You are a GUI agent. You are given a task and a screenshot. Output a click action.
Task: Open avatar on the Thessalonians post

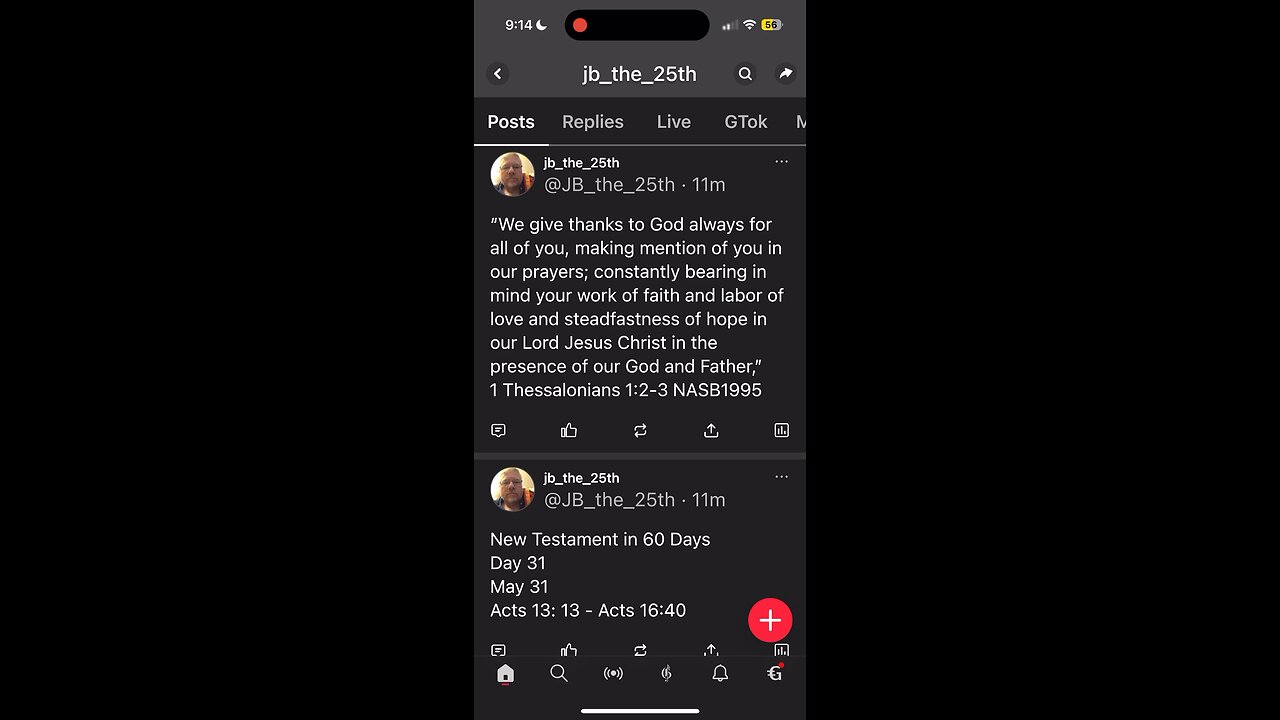pos(512,174)
